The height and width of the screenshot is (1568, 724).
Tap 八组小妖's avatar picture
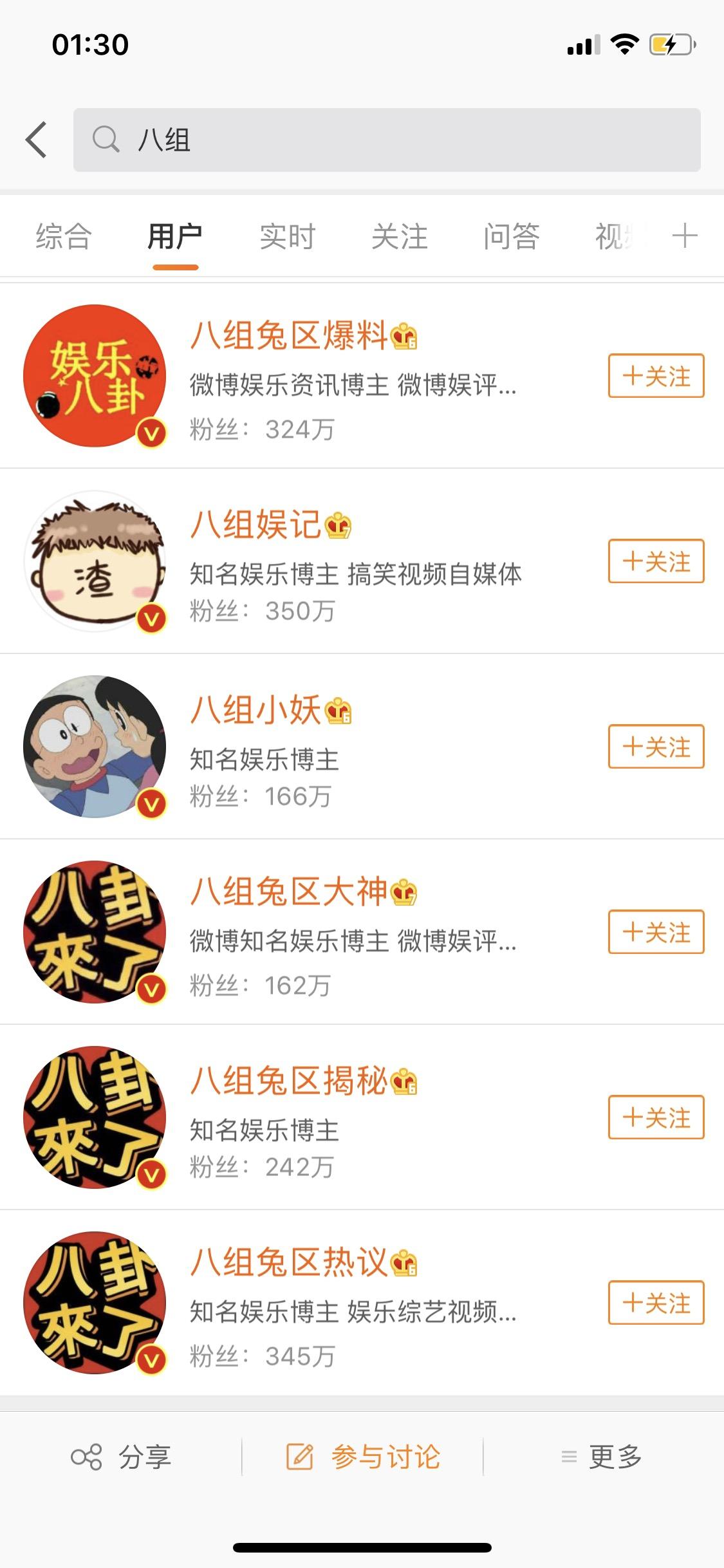(x=97, y=747)
